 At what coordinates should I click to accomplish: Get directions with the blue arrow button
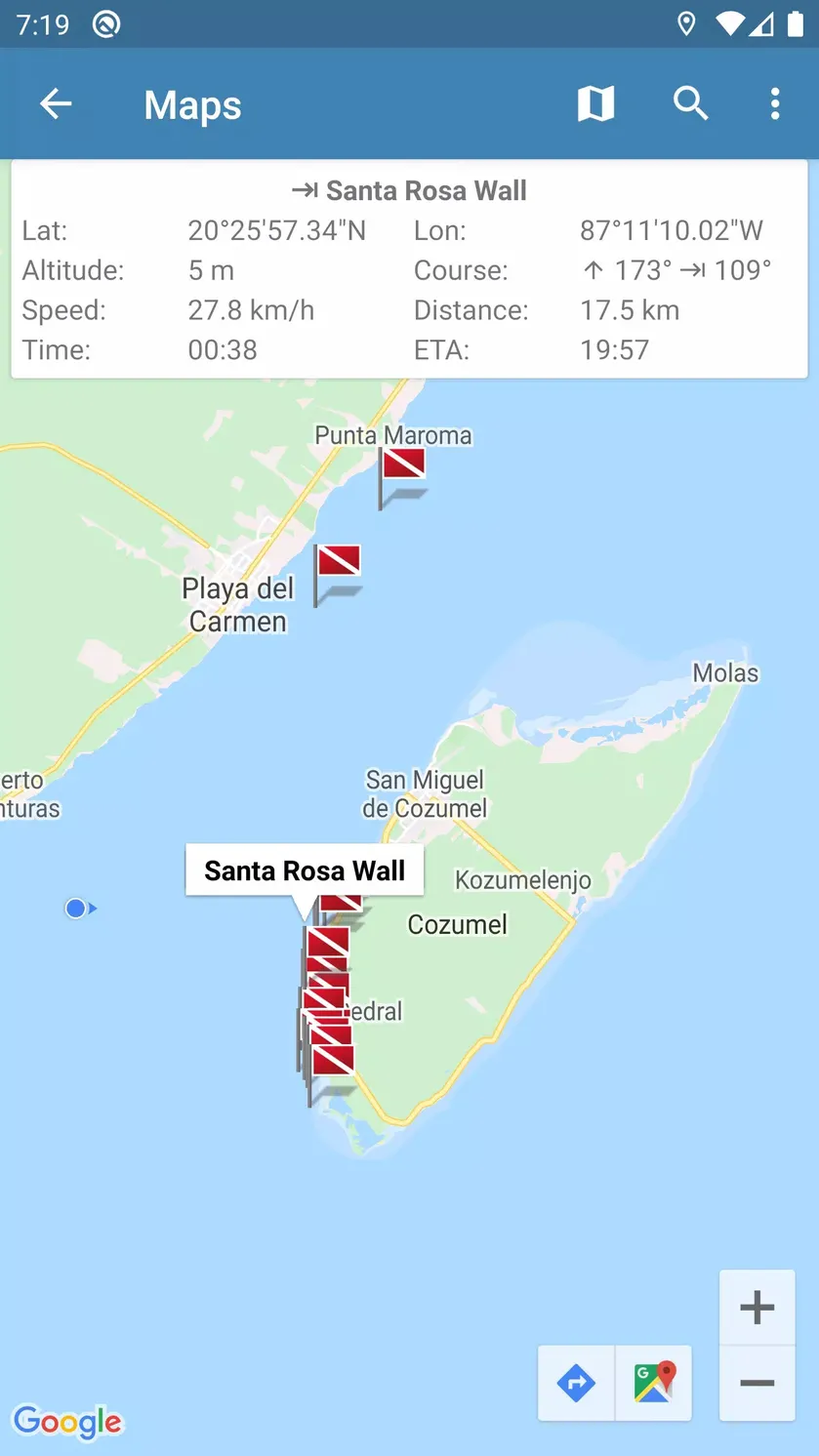coord(576,1383)
